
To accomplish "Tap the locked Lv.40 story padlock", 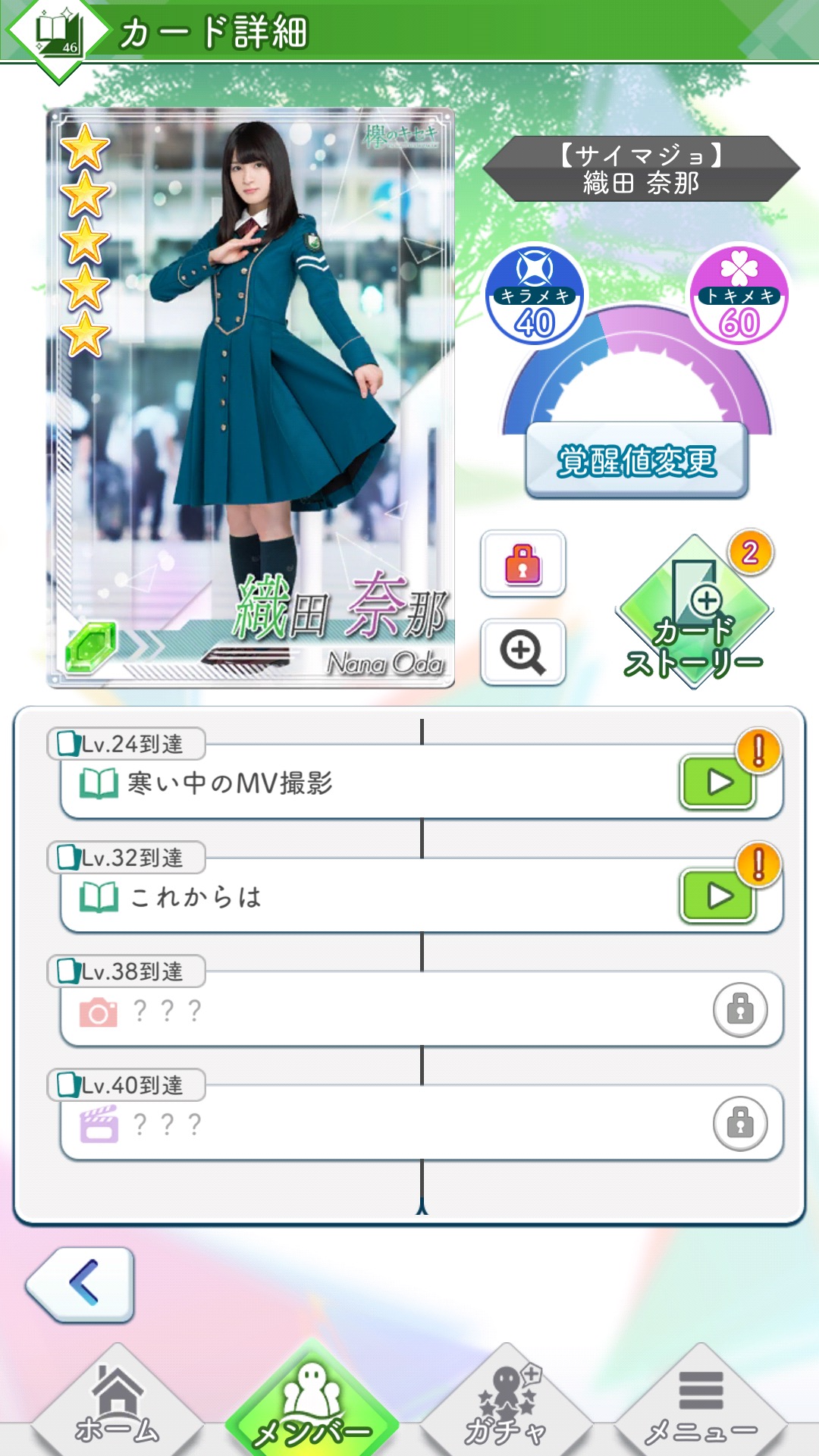I will (739, 1123).
